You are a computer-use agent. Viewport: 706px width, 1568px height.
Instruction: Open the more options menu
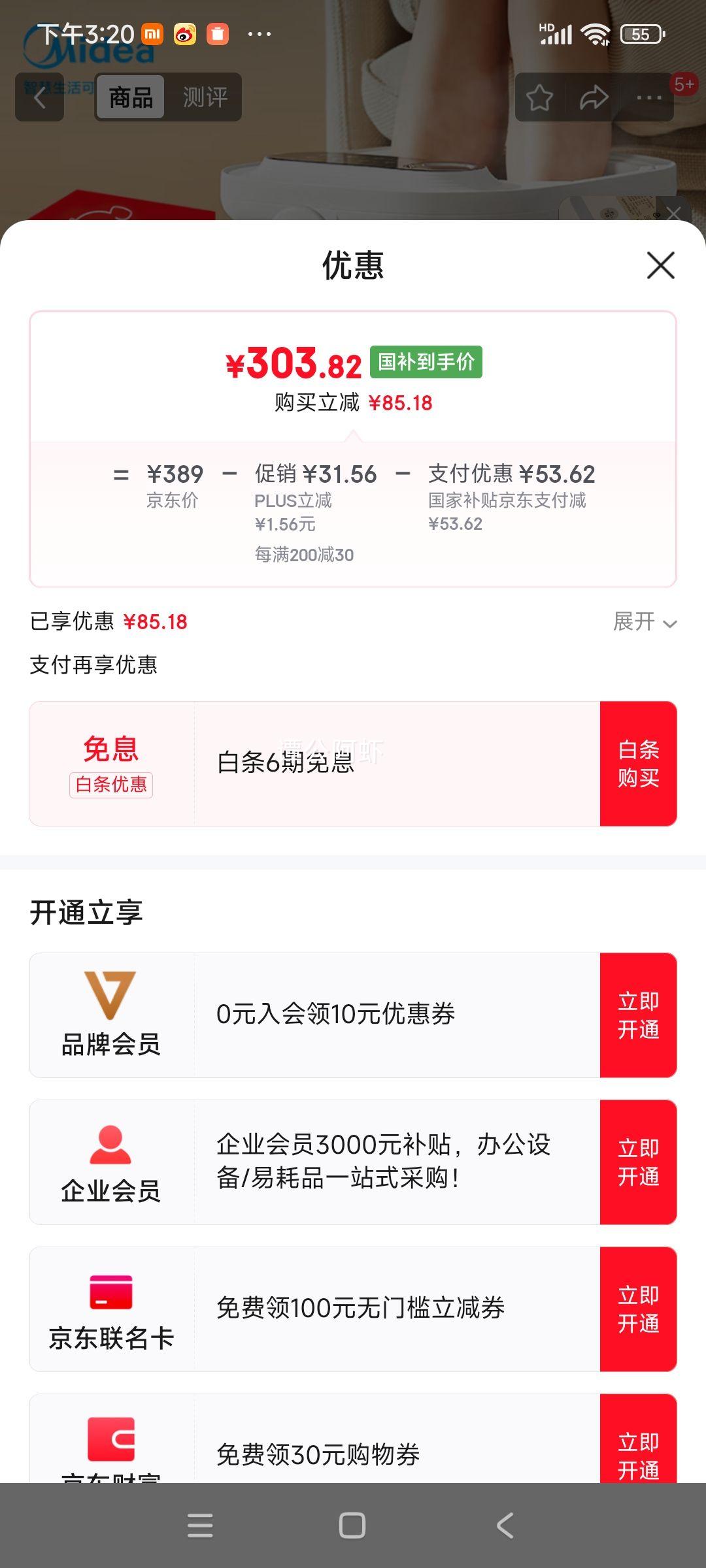pos(648,98)
